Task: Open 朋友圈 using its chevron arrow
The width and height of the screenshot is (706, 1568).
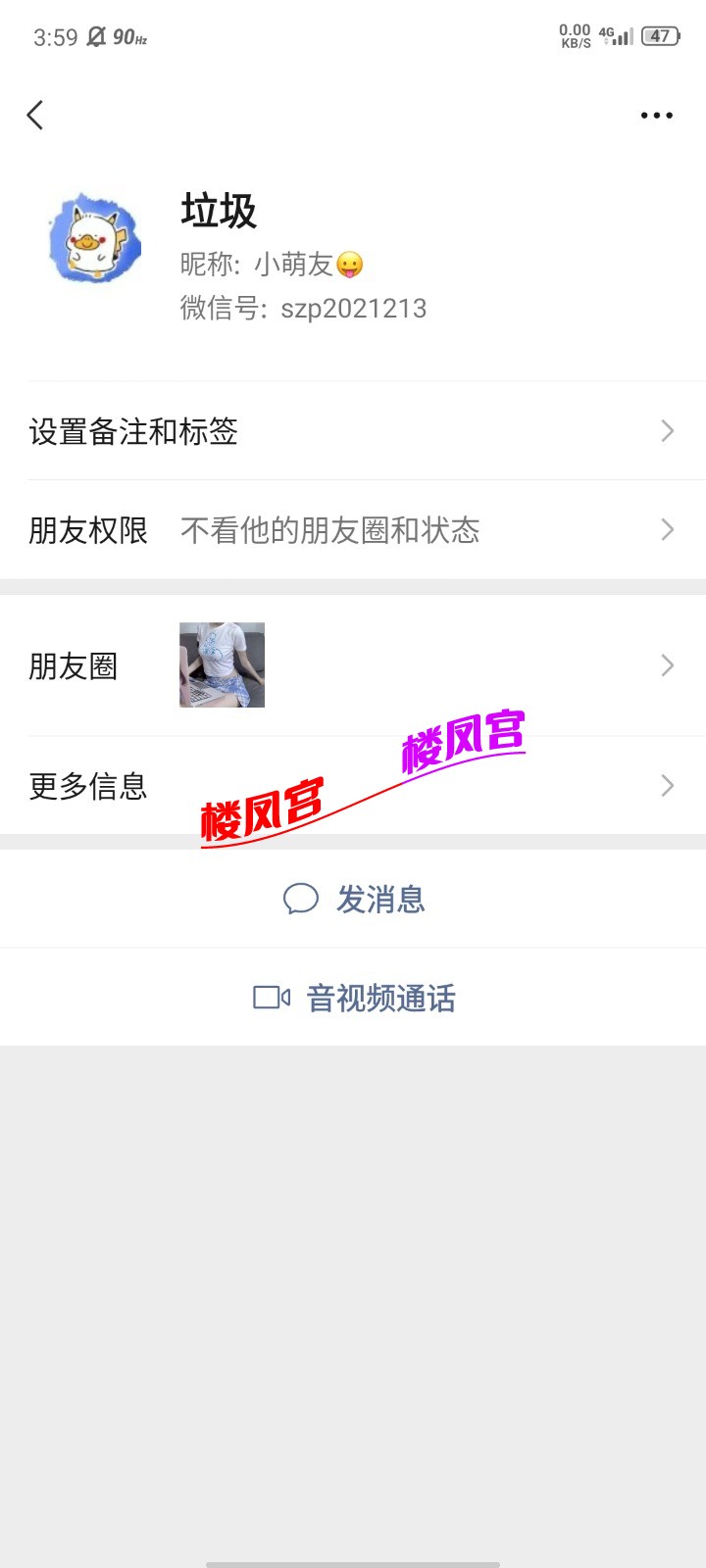Action: (668, 665)
